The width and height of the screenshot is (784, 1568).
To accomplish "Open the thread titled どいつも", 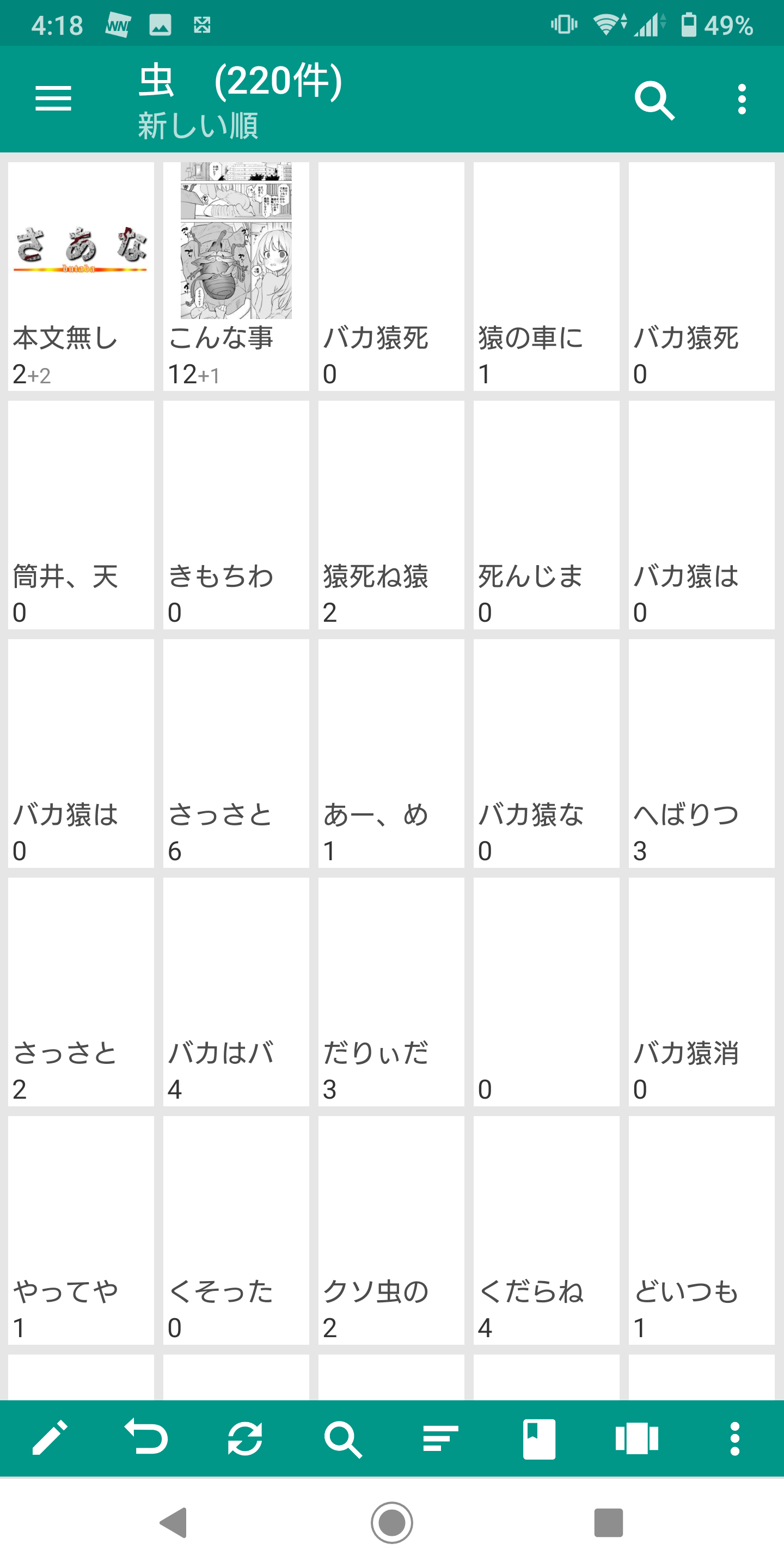I will 702,1231.
